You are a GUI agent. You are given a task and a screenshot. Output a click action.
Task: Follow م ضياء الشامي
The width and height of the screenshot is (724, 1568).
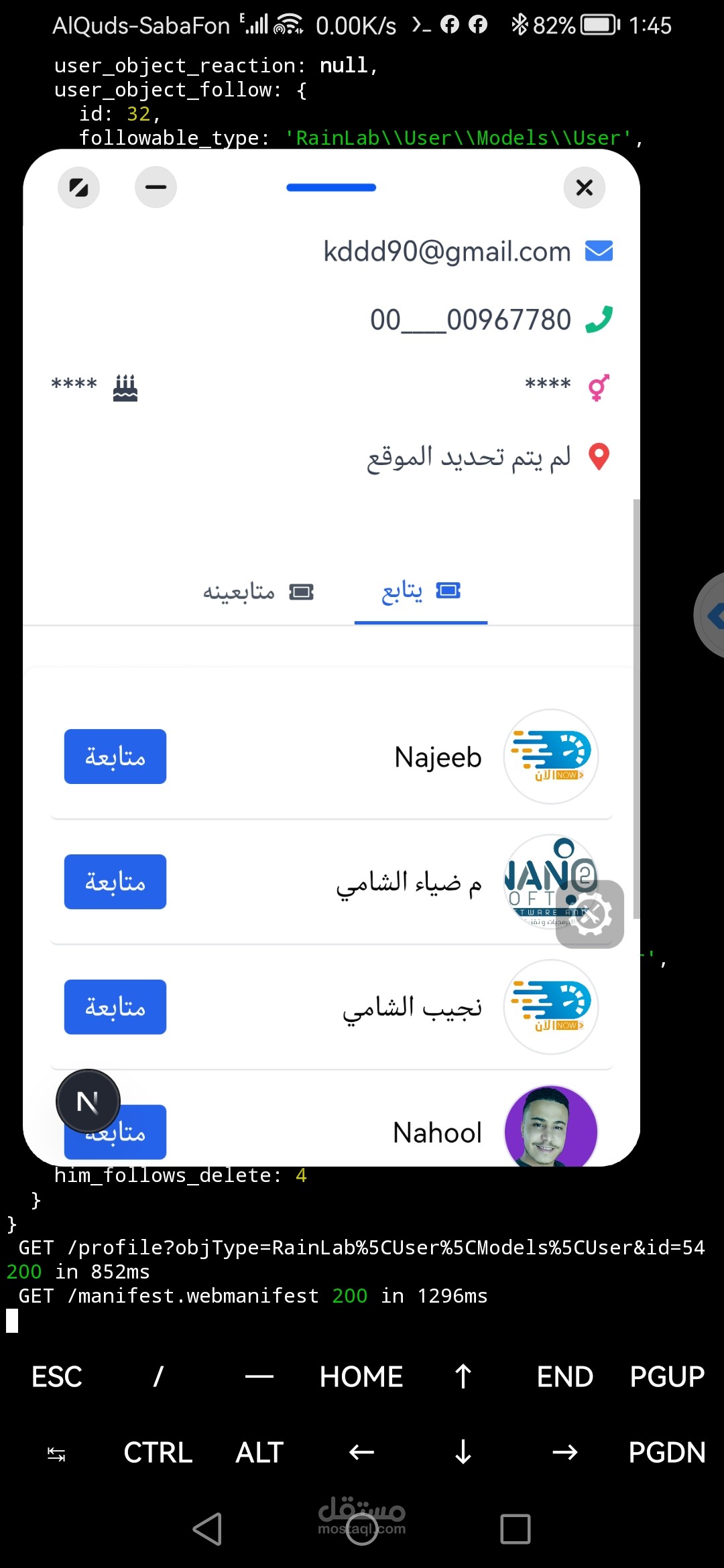click(115, 882)
